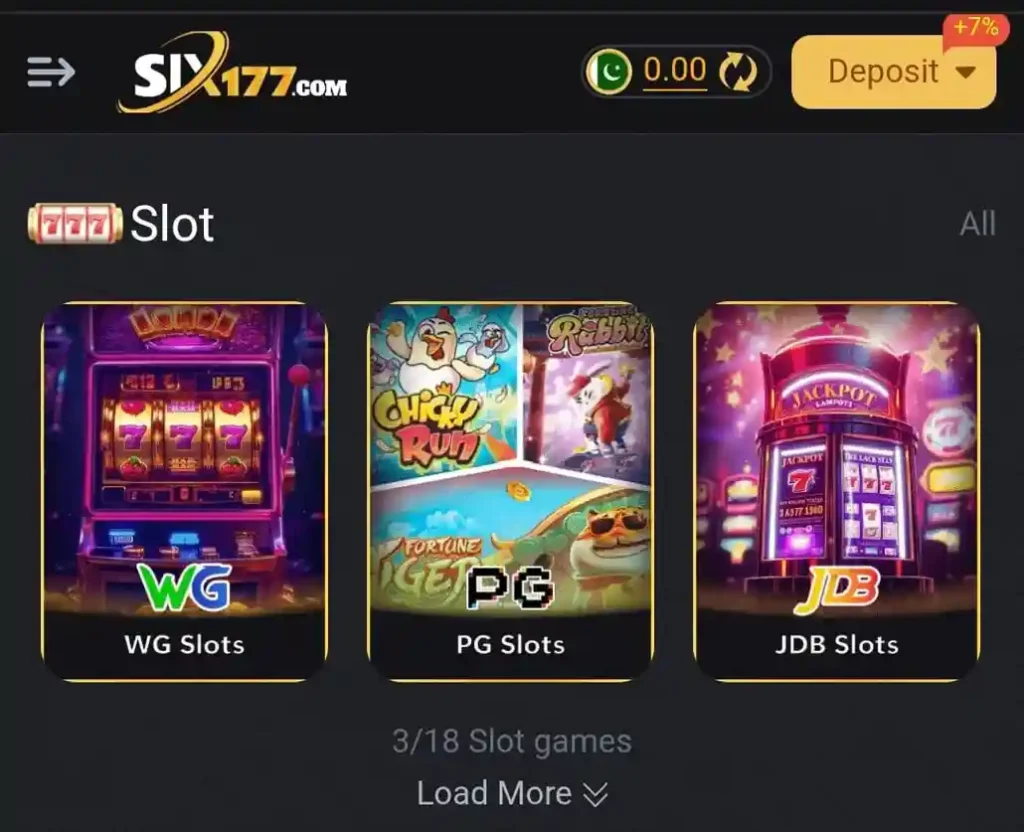The height and width of the screenshot is (832, 1024).
Task: Open PG Slots
Action: (x=510, y=491)
